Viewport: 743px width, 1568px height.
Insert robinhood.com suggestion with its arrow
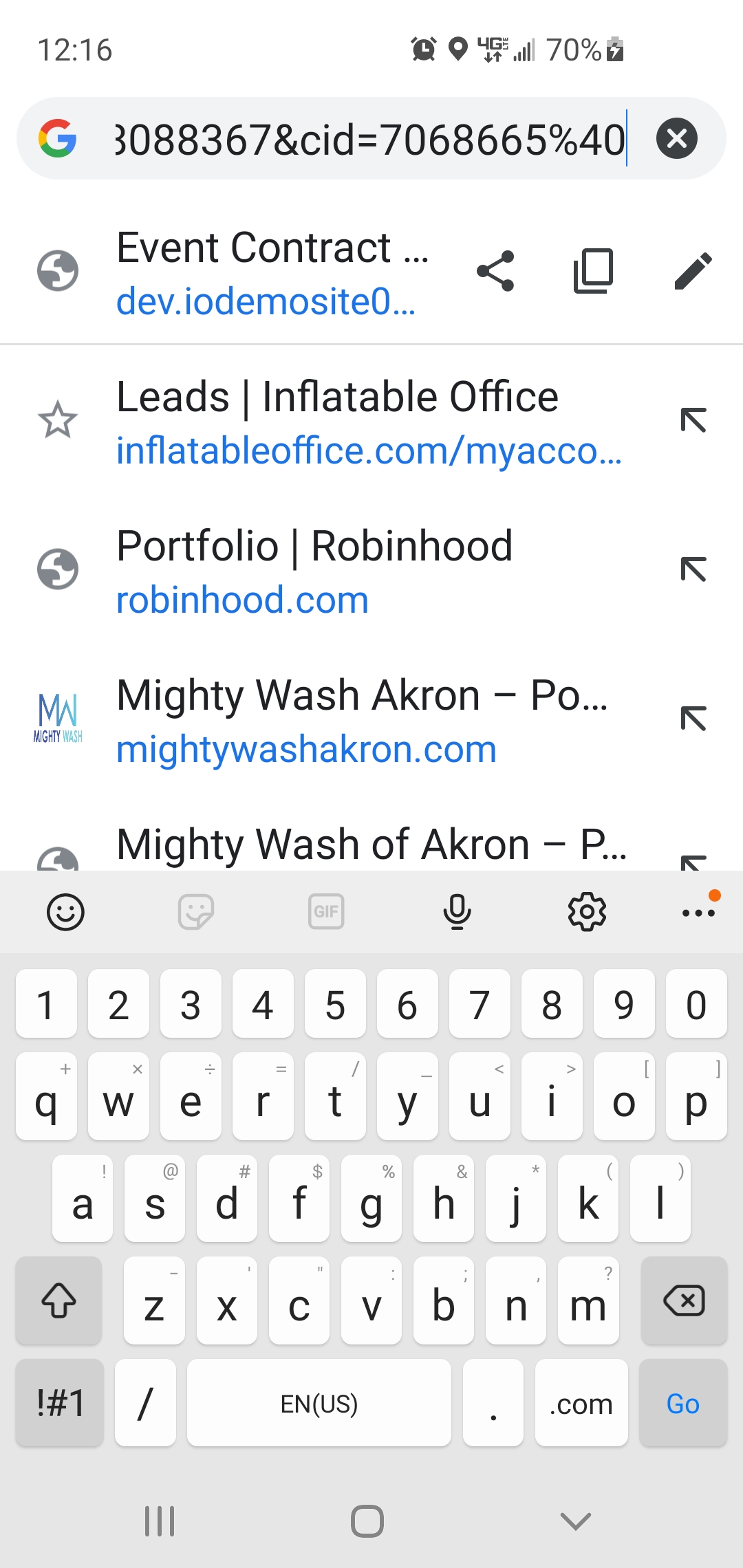(x=693, y=569)
